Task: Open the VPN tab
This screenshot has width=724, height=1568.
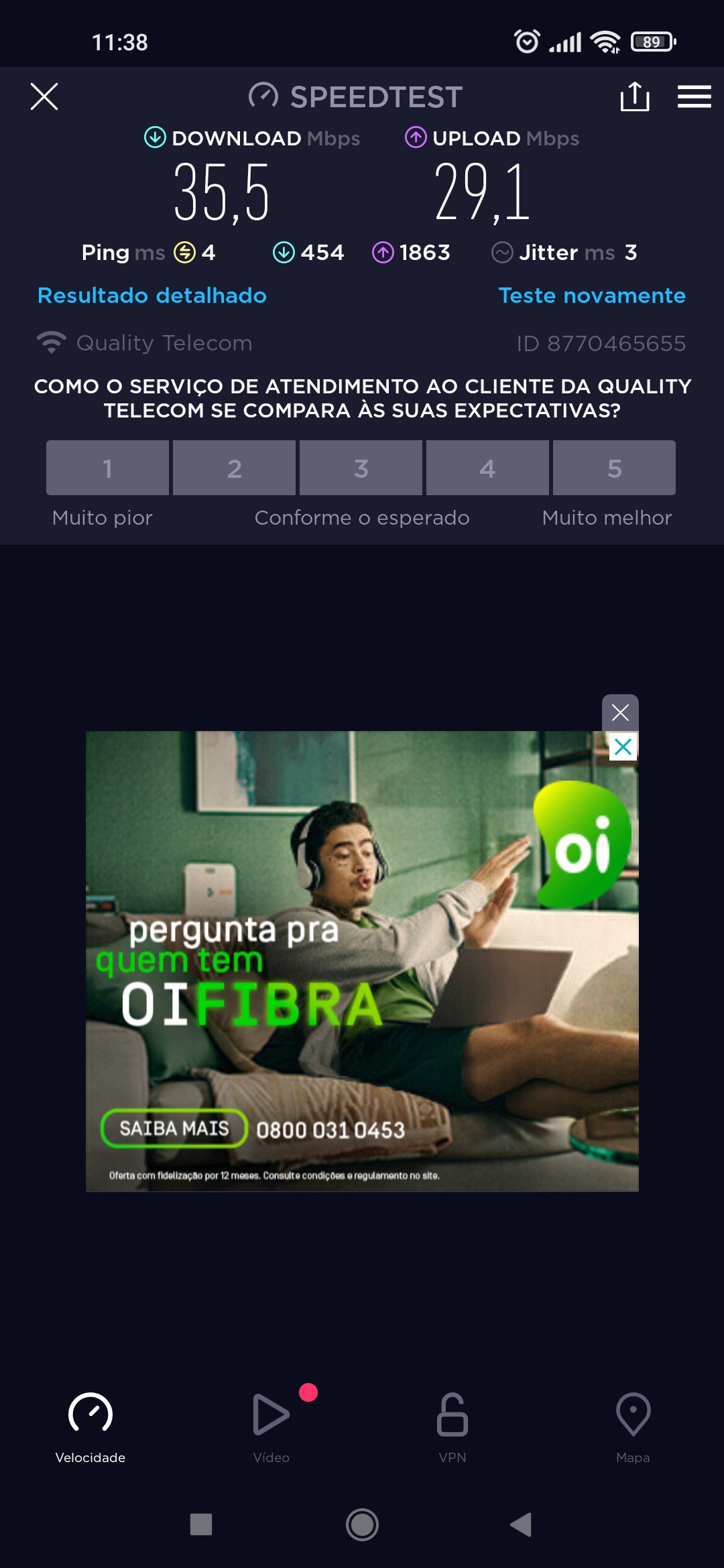Action: tap(452, 1424)
